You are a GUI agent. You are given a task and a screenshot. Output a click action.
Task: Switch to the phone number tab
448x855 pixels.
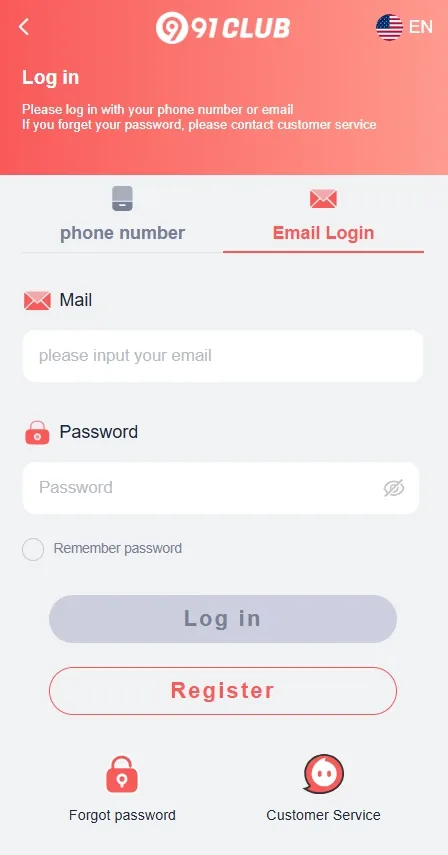coord(123,215)
